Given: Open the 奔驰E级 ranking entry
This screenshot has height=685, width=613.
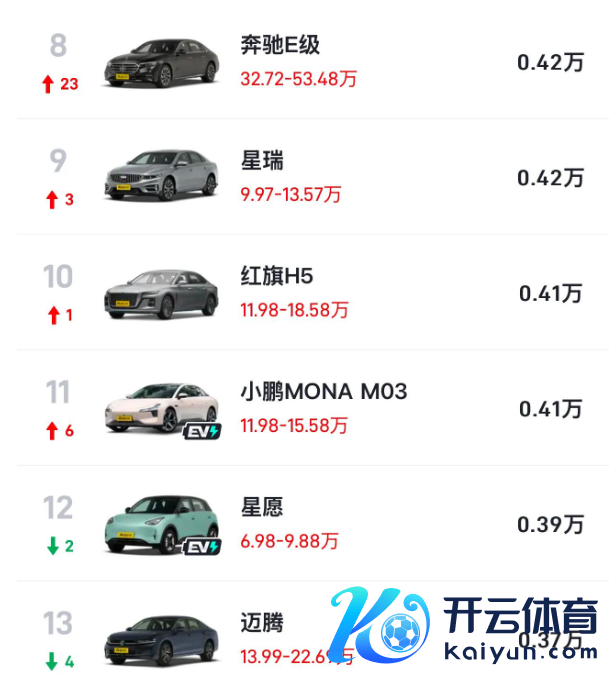Looking at the screenshot, I should pyautogui.click(x=281, y=46).
